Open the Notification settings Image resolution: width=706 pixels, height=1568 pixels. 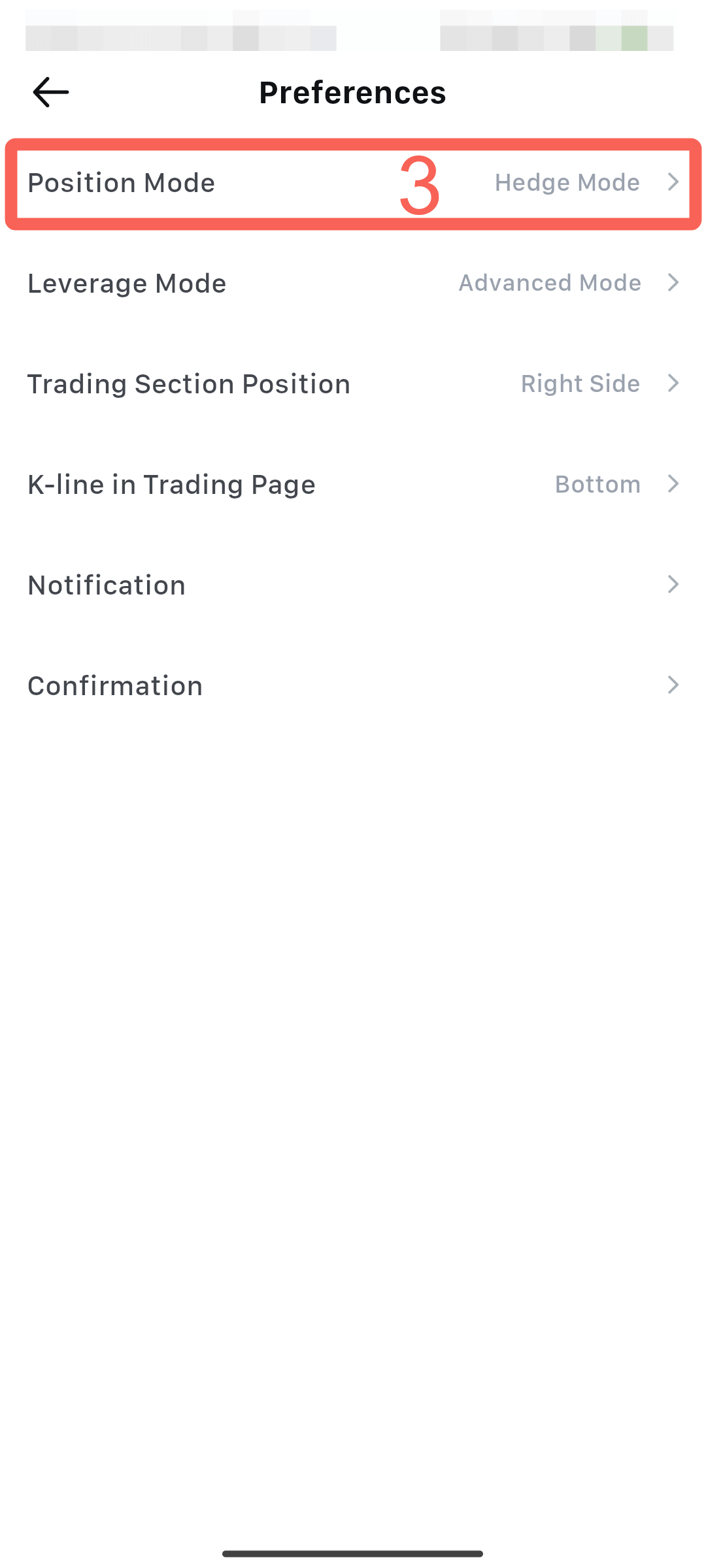[353, 585]
